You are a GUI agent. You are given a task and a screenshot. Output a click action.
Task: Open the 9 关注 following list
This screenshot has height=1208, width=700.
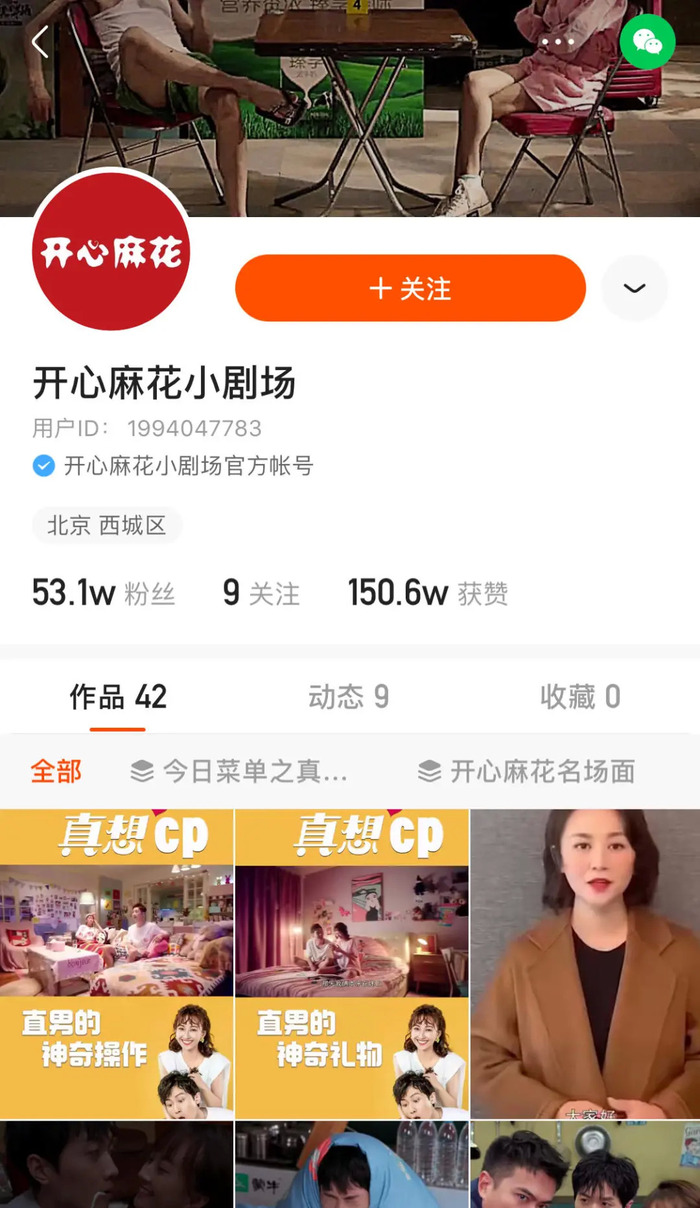click(261, 593)
